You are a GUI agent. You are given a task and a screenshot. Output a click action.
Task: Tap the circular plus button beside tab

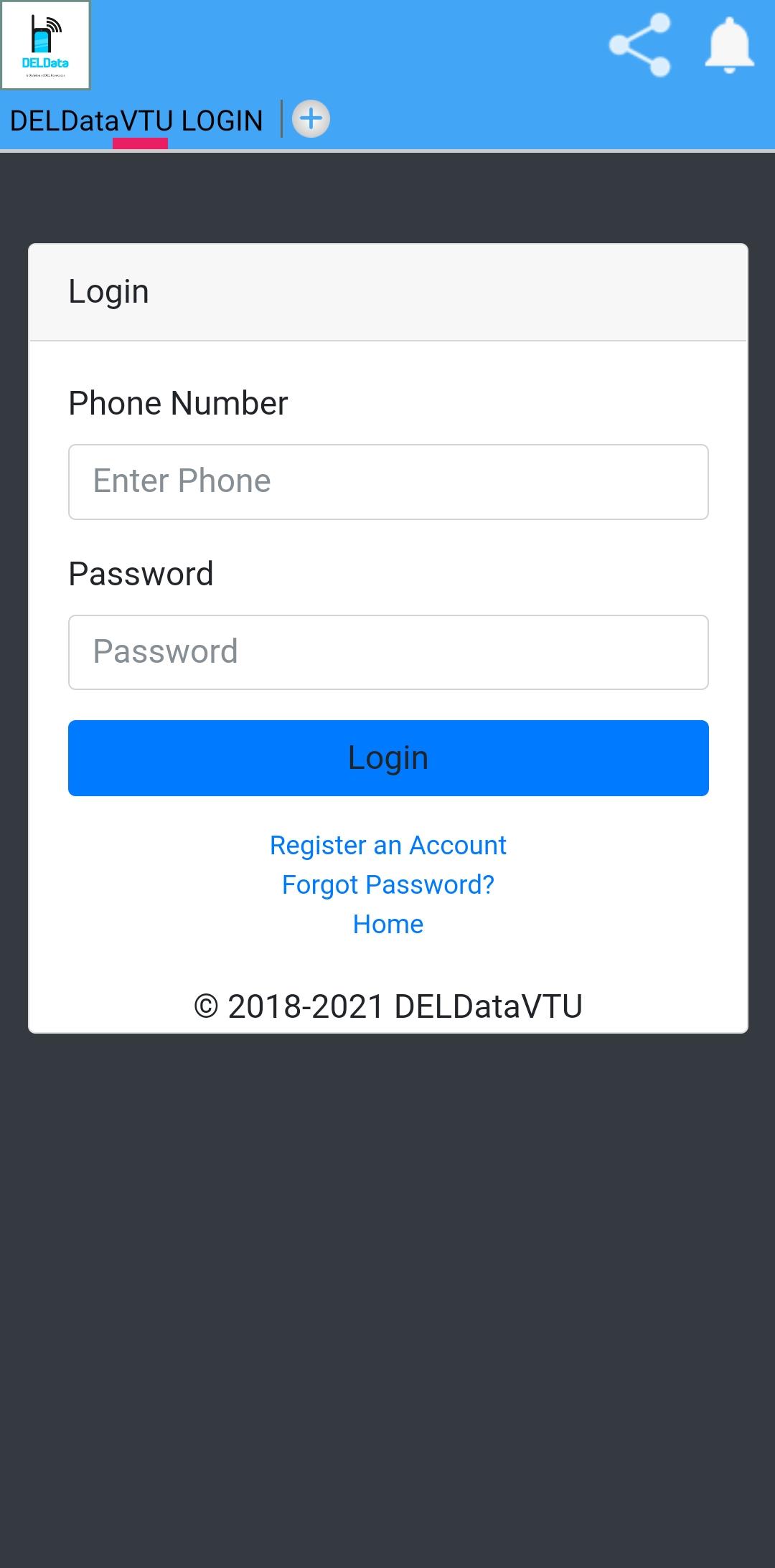(311, 119)
